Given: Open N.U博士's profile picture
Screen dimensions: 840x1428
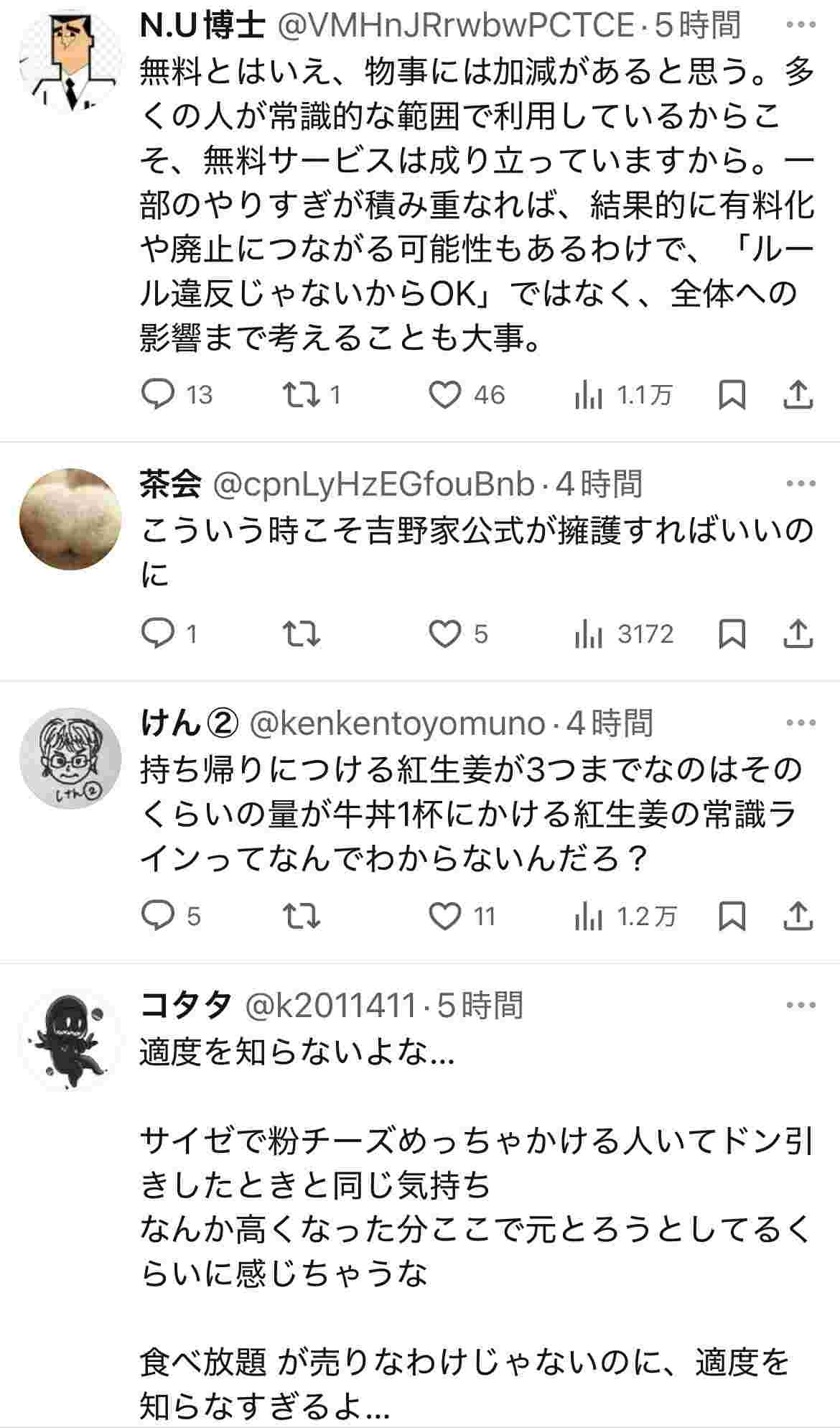Looking at the screenshot, I should pyautogui.click(x=70, y=61).
